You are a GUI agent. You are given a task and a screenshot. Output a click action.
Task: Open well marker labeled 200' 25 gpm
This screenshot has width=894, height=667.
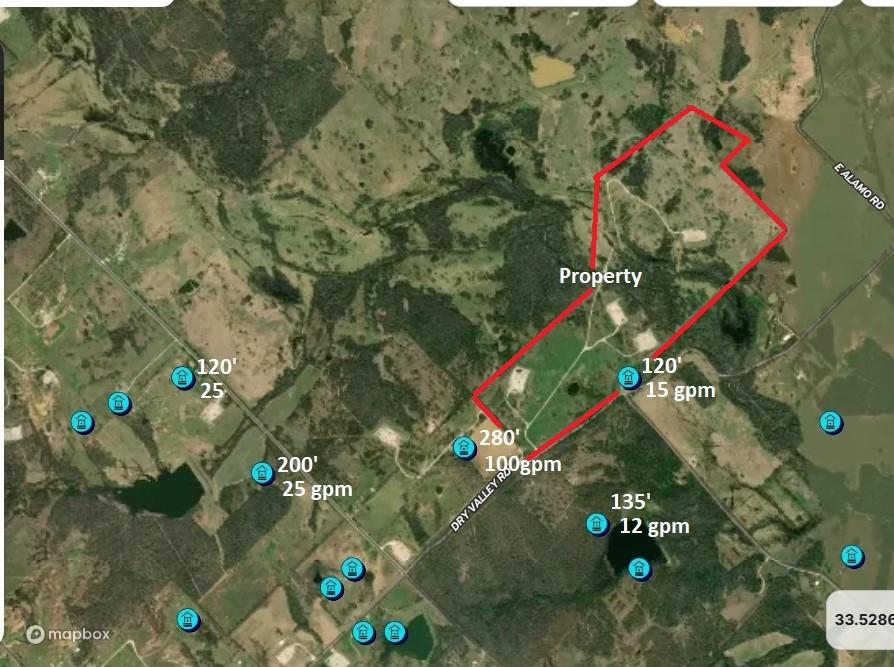[262, 473]
